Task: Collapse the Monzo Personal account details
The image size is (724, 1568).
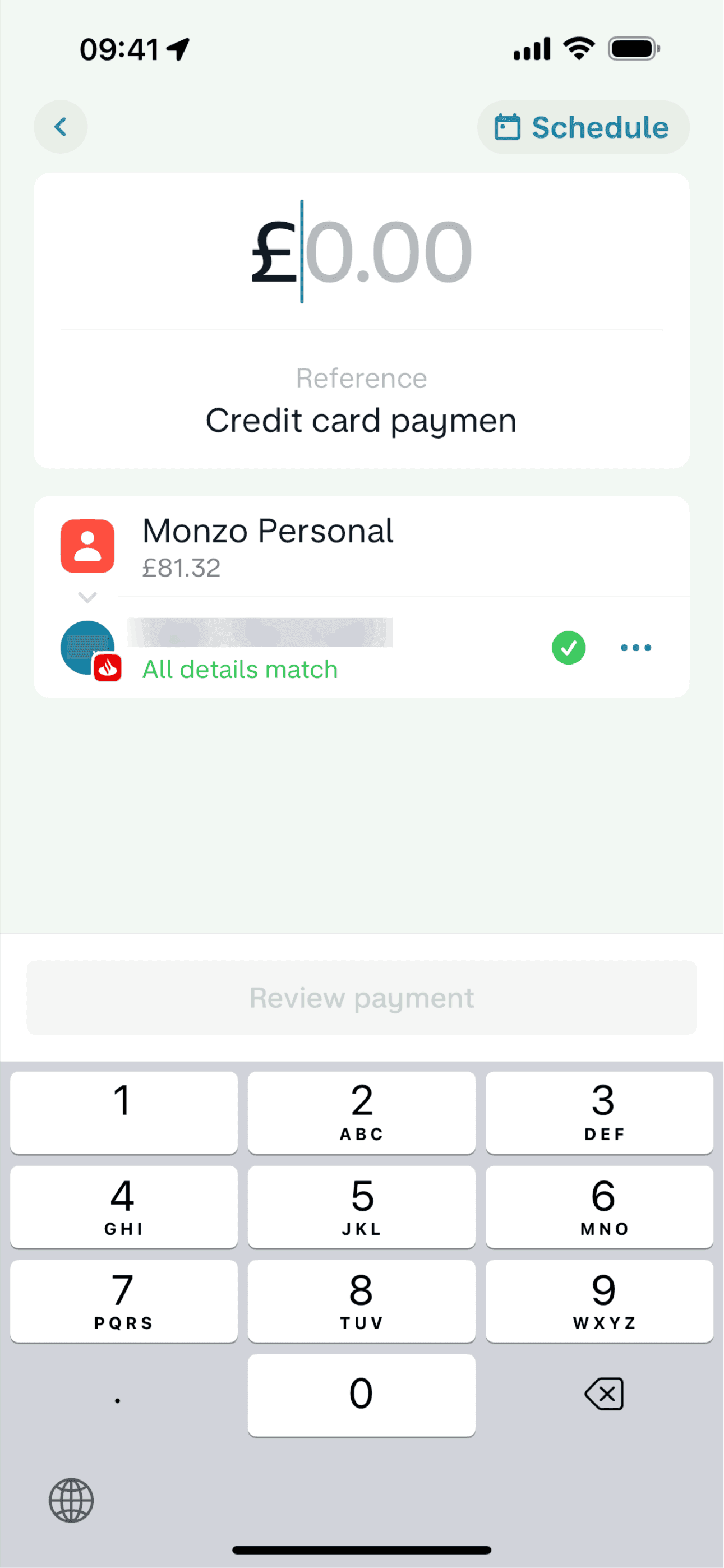Action: tap(87, 597)
